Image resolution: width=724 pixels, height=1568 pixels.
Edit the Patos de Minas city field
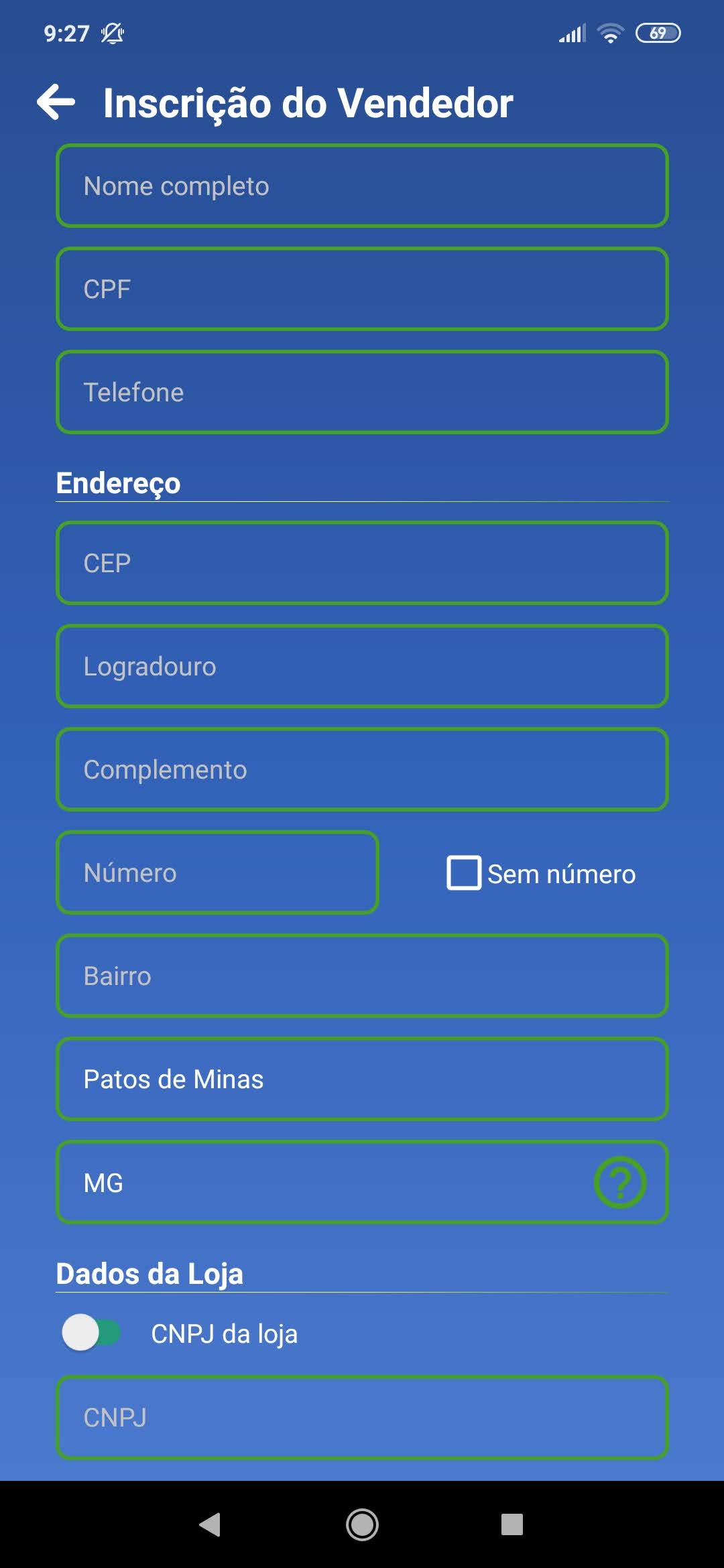tap(362, 1080)
